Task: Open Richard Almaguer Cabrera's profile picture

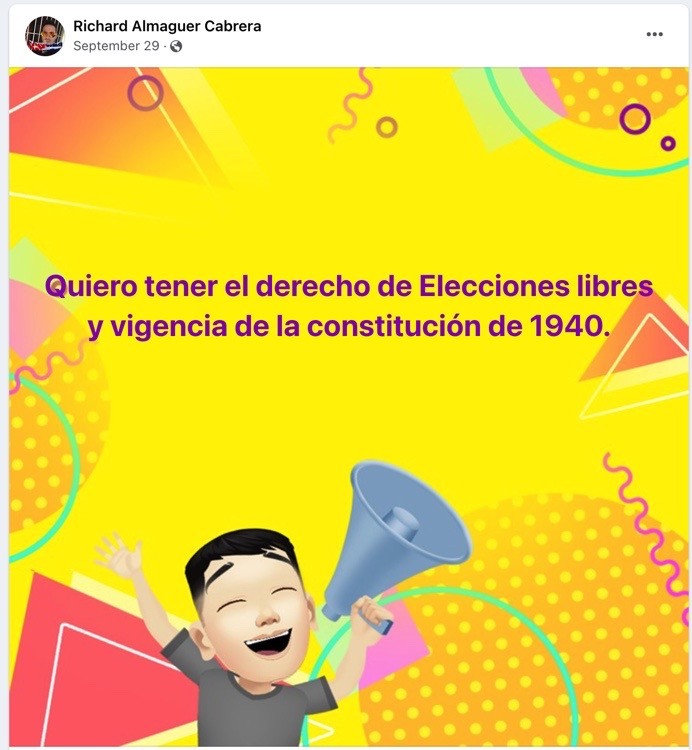Action: pyautogui.click(x=44, y=36)
